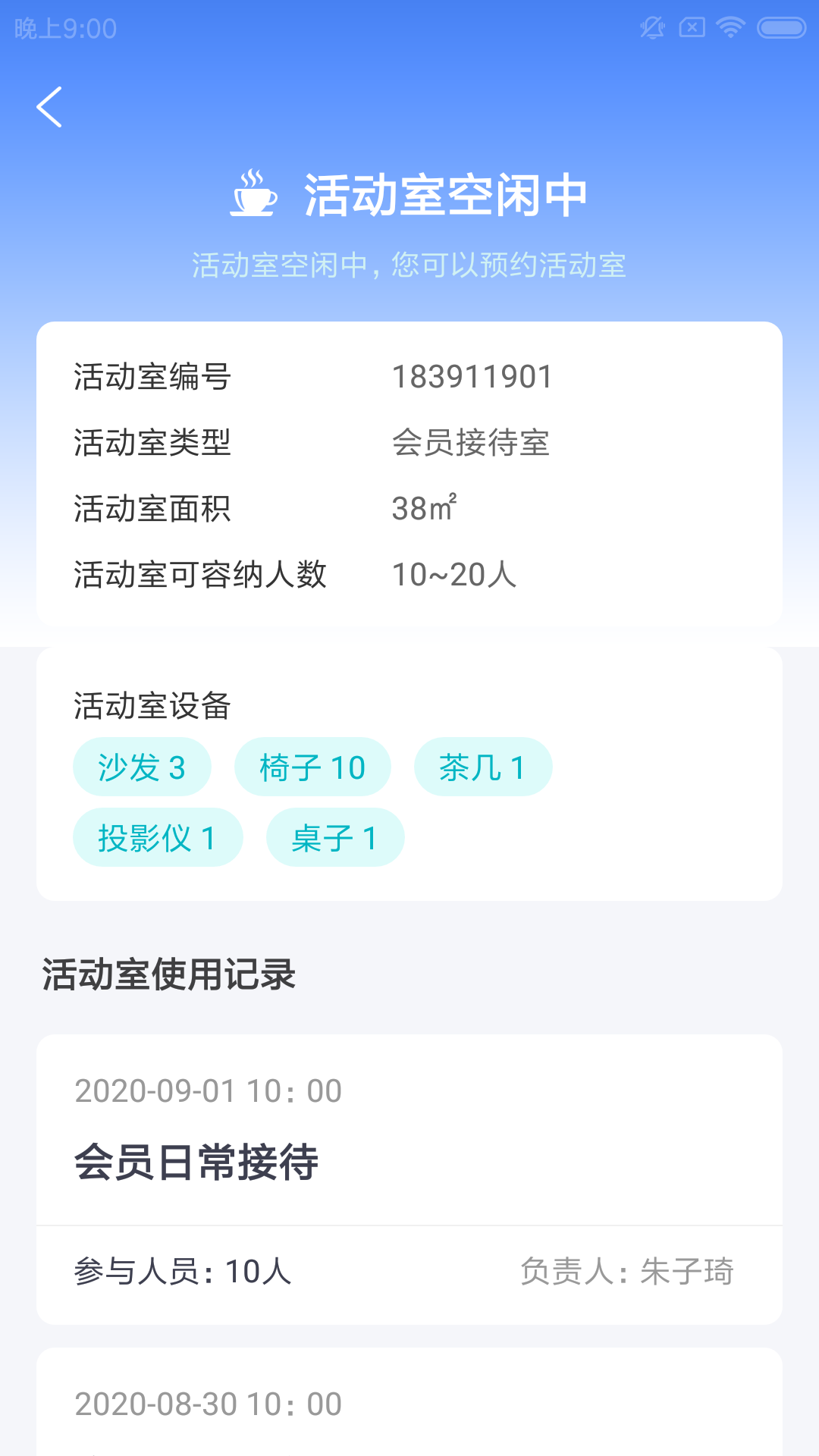Tap the back arrow at top left
The height and width of the screenshot is (1456, 819).
pos(50,106)
